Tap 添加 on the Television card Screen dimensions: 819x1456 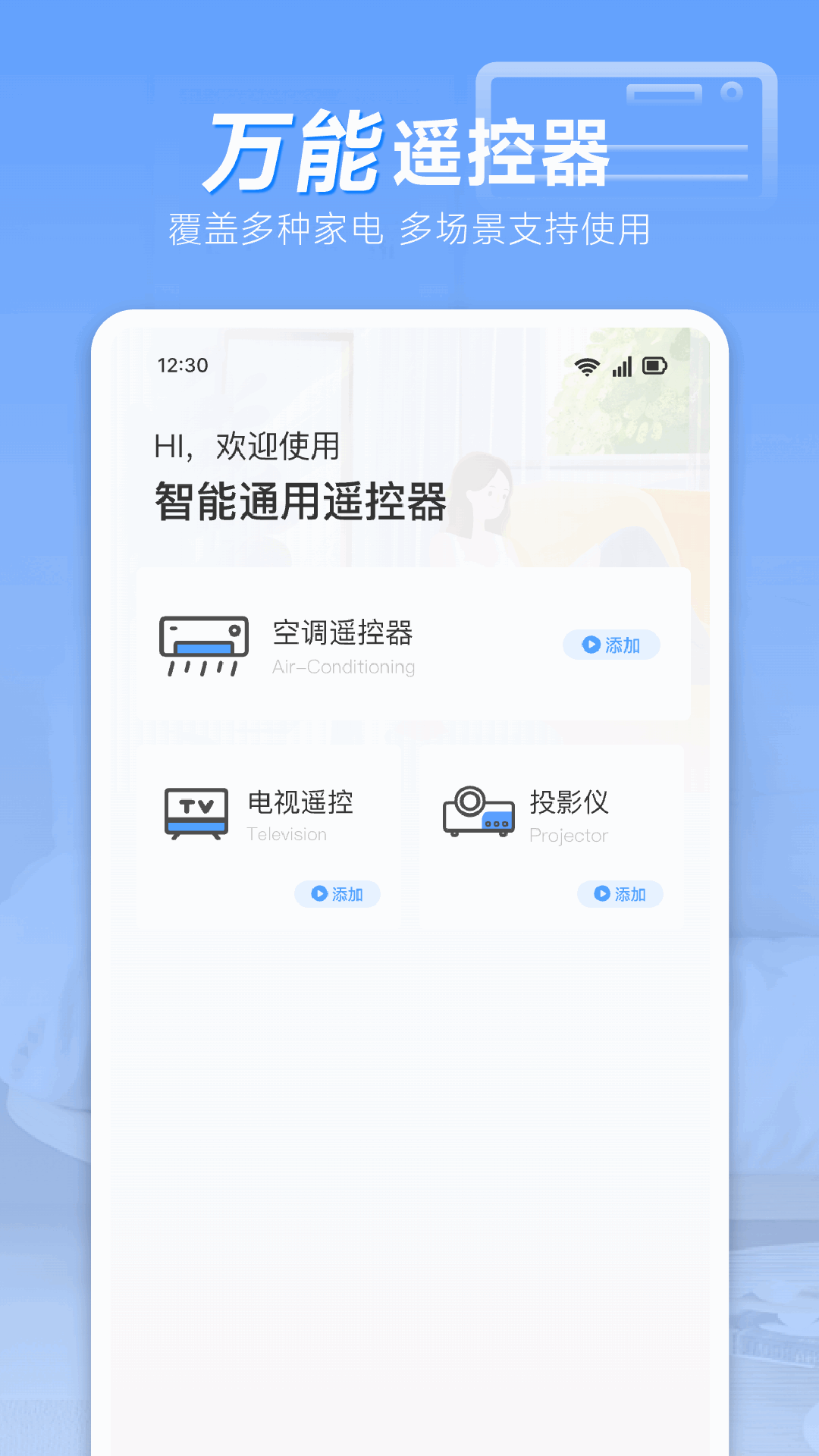click(337, 894)
